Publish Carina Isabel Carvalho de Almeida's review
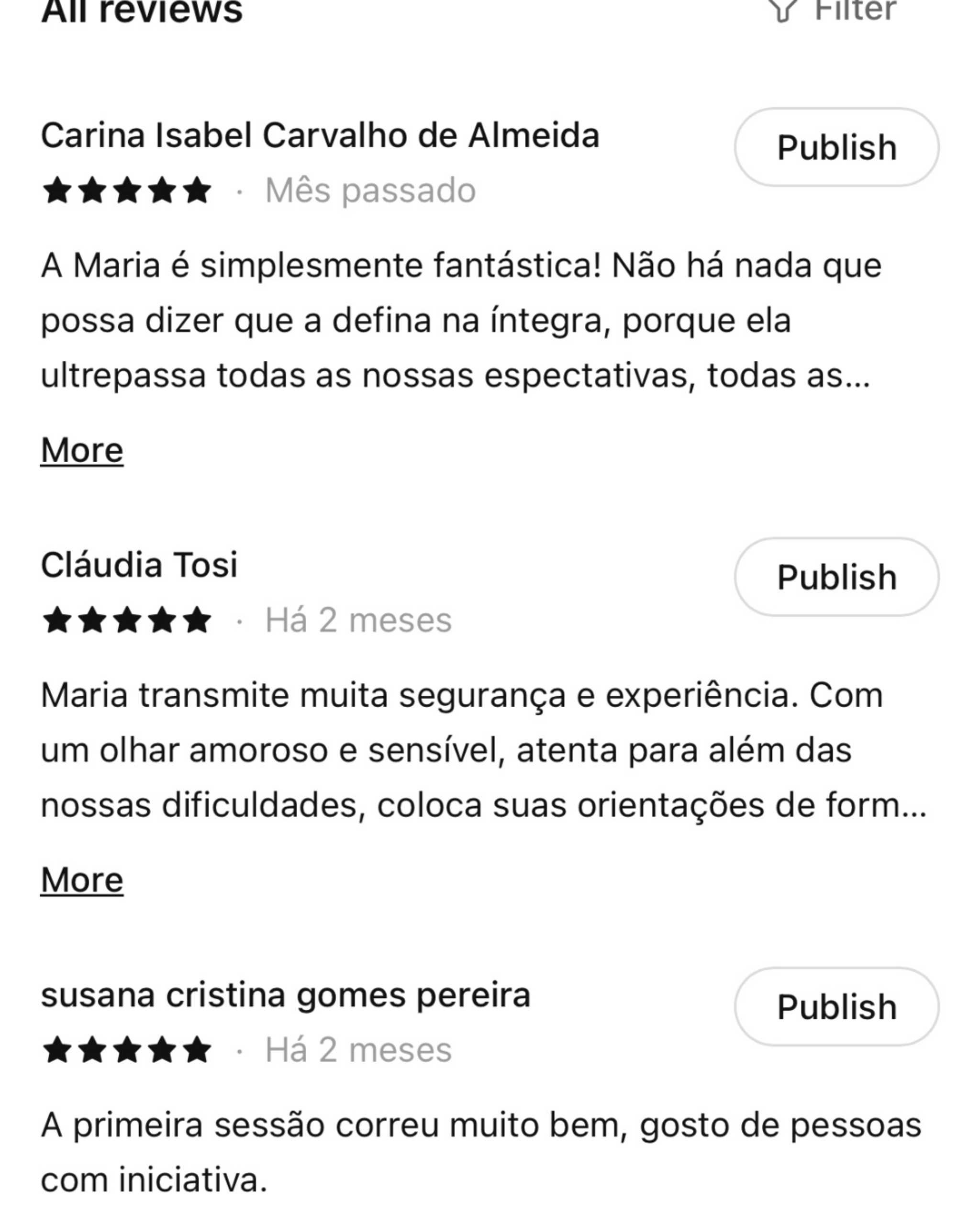This screenshot has width=980, height=1225. pos(836,147)
